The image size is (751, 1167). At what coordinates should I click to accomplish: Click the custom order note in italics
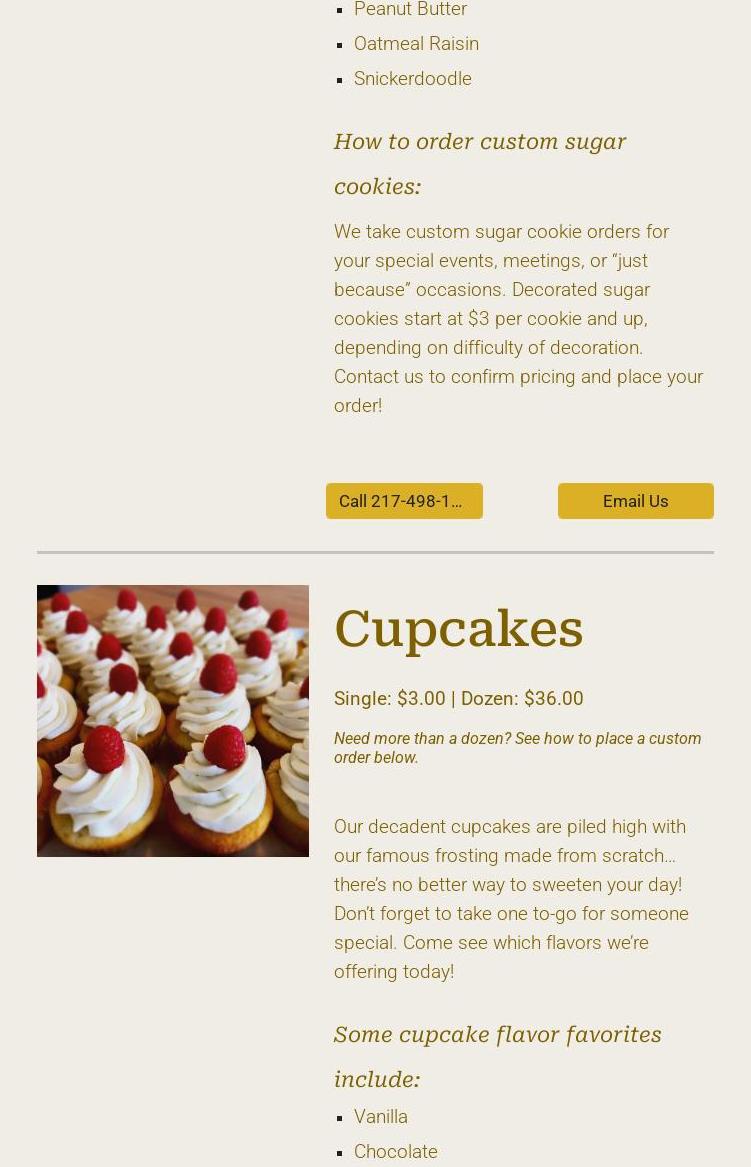[517, 748]
